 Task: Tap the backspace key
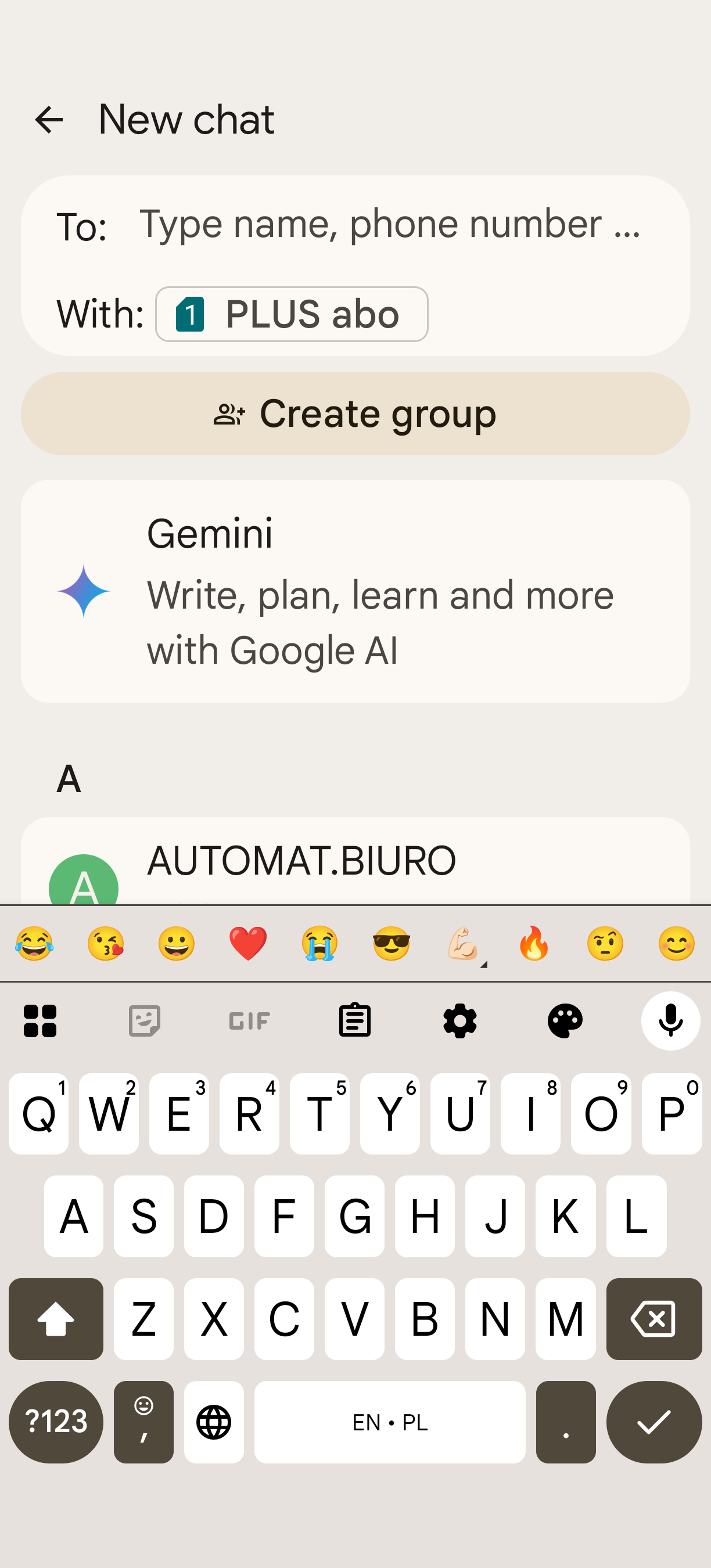pos(653,1318)
